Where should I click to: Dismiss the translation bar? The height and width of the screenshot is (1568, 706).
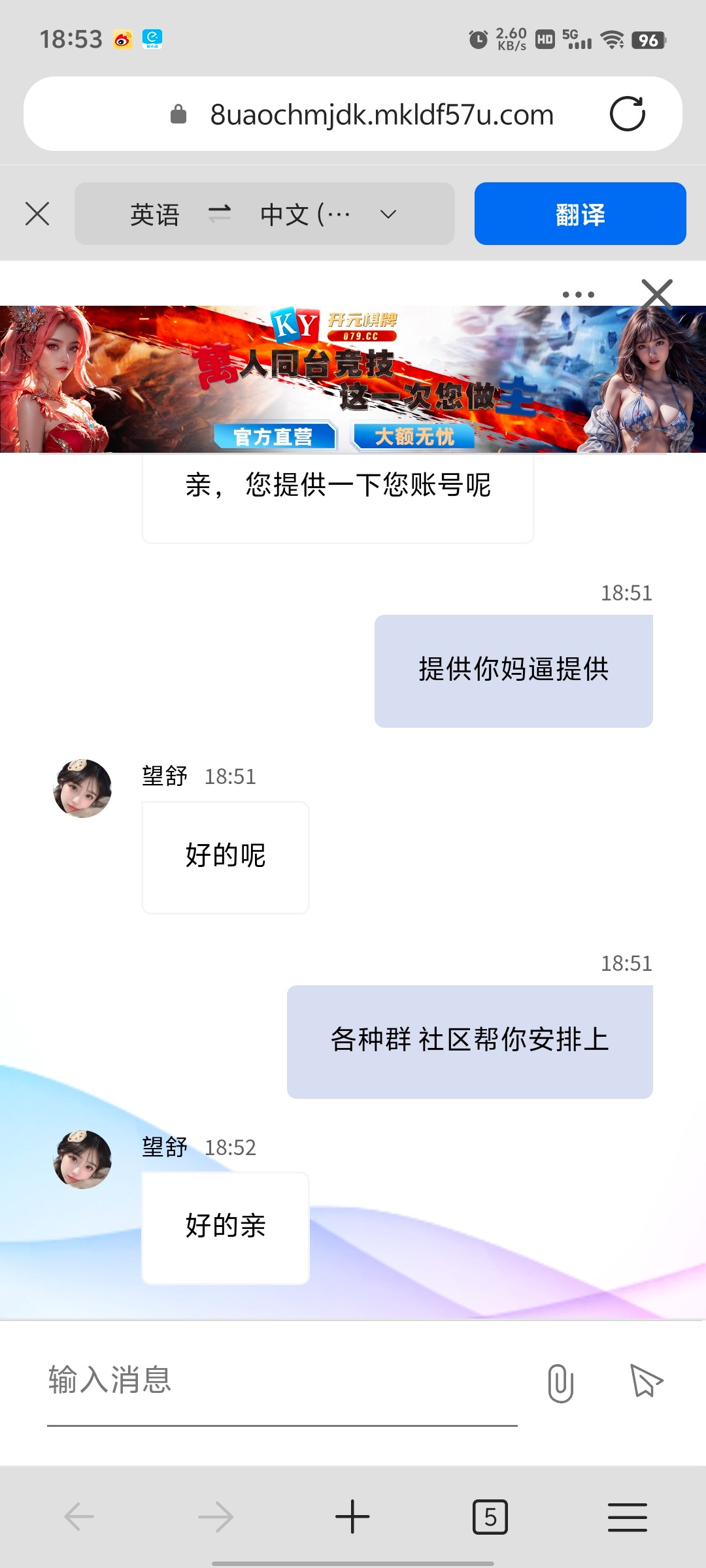(37, 214)
